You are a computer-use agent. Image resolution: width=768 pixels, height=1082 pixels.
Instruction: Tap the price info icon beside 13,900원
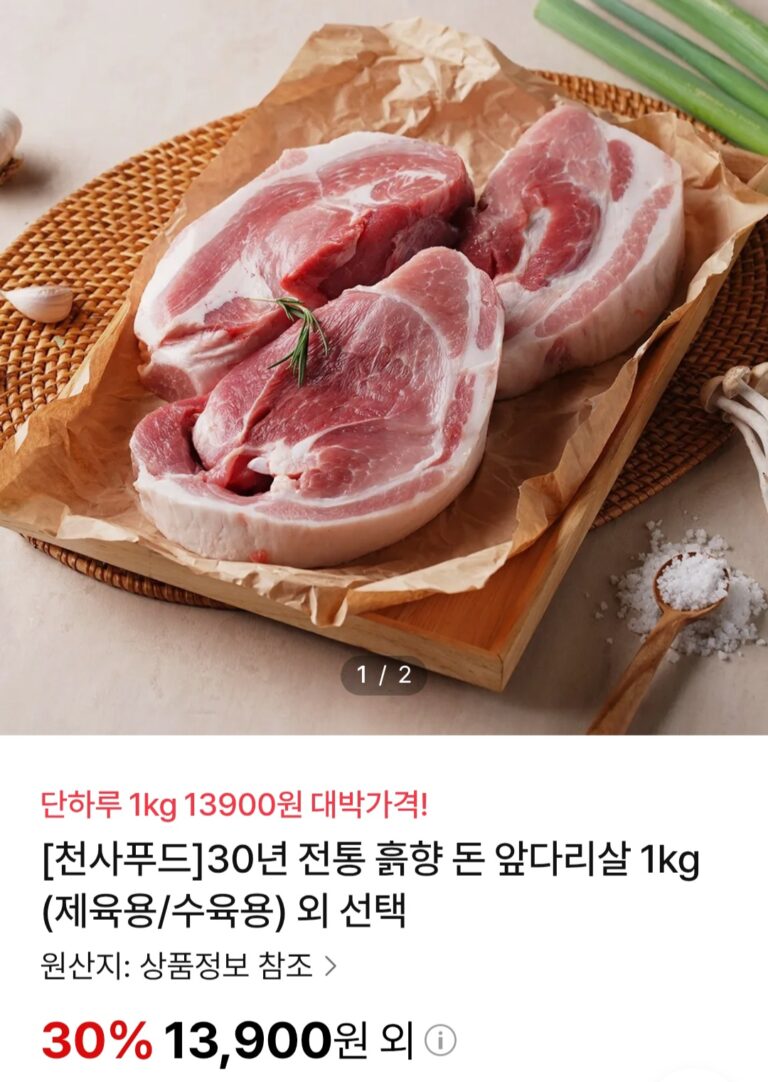pyautogui.click(x=440, y=1041)
